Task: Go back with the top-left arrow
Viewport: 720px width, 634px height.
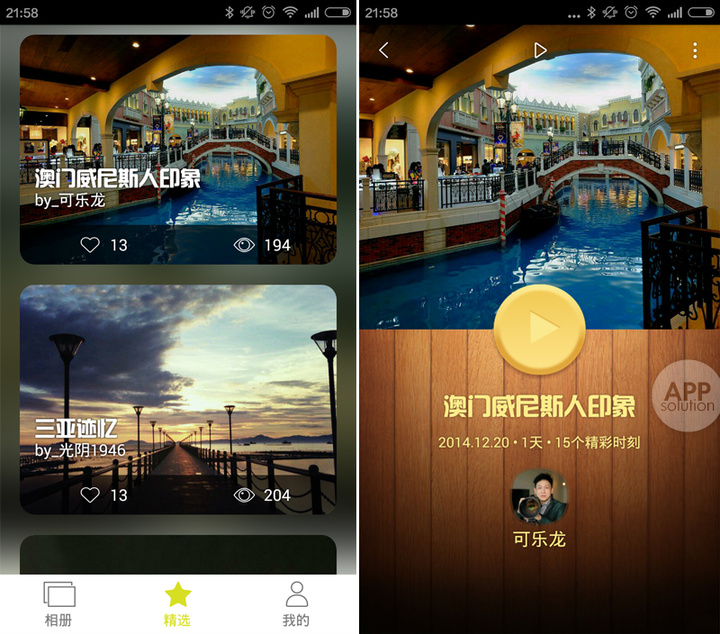Action: pos(384,50)
